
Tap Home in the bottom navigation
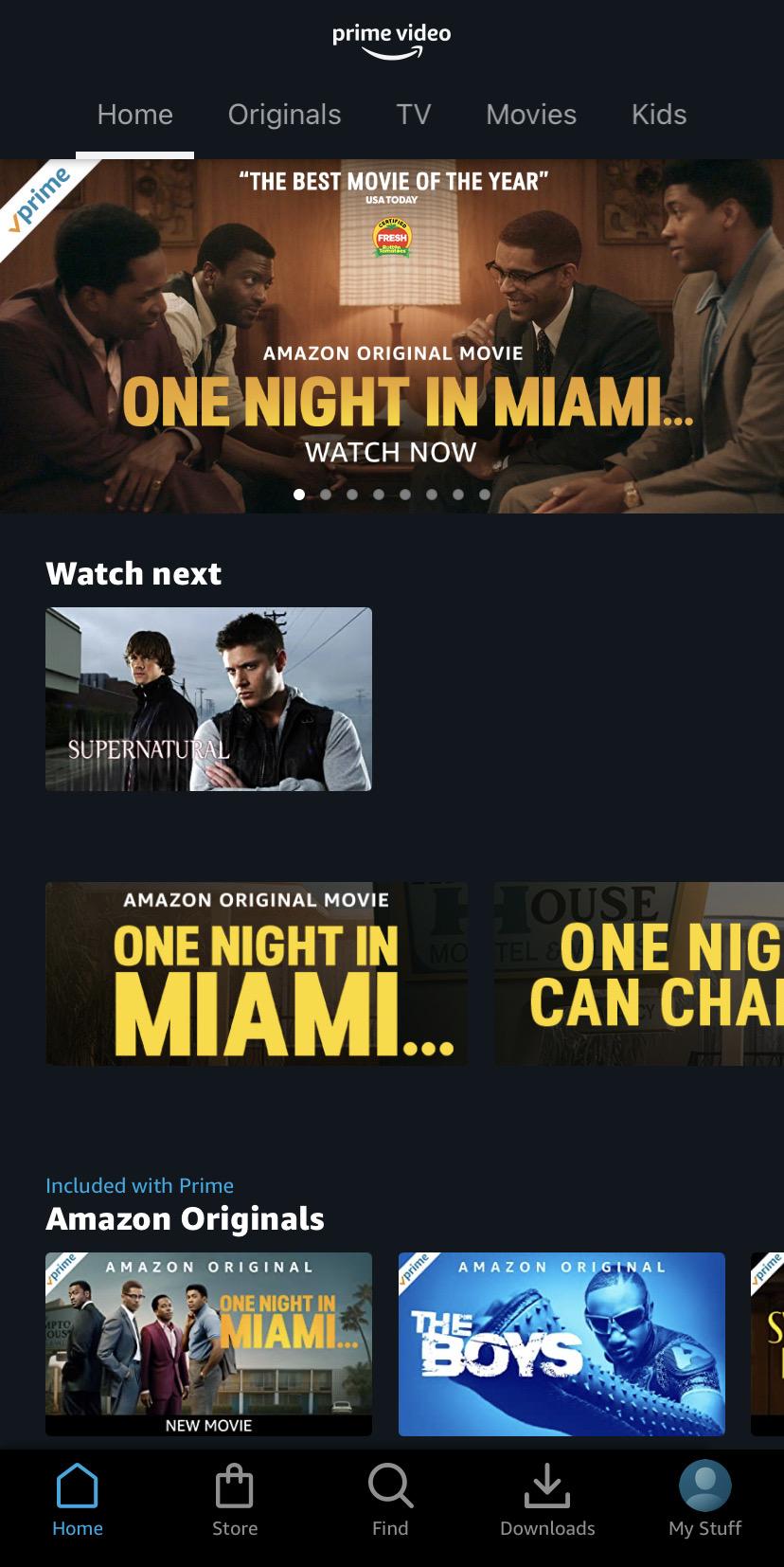[x=78, y=1501]
